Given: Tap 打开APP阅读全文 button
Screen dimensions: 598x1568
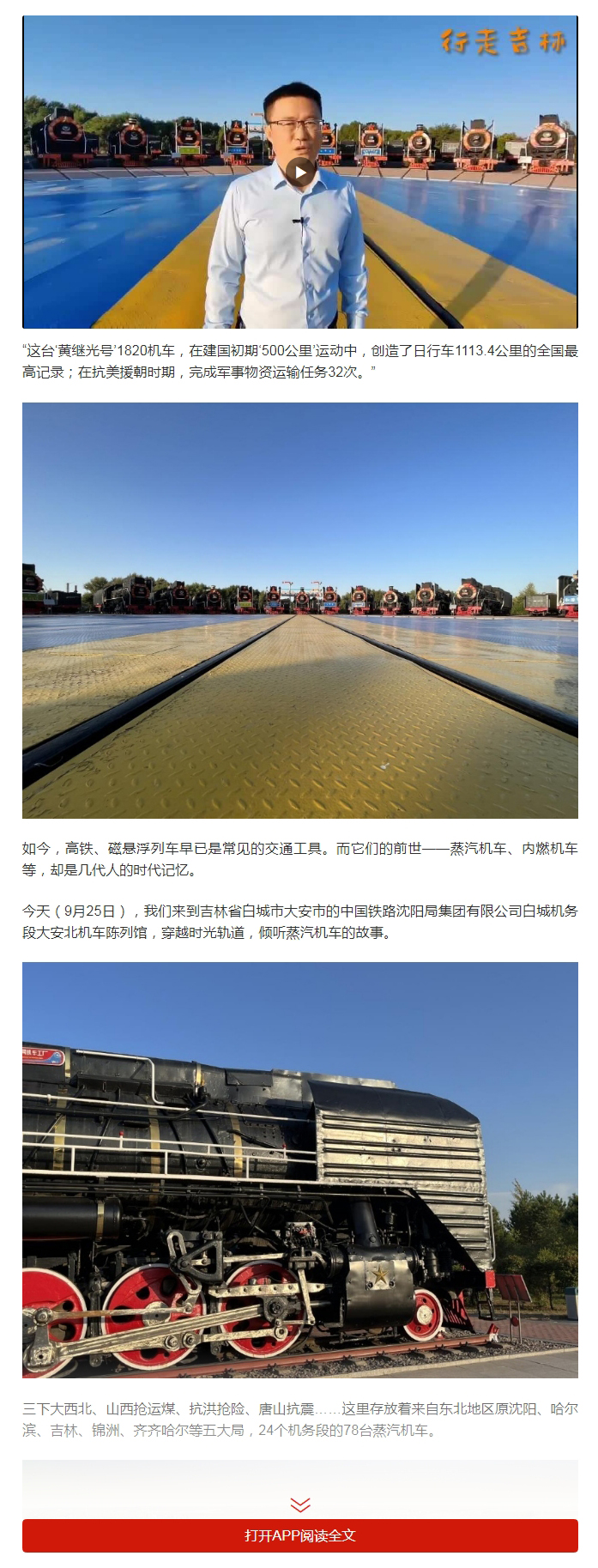Looking at the screenshot, I should (x=299, y=1535).
